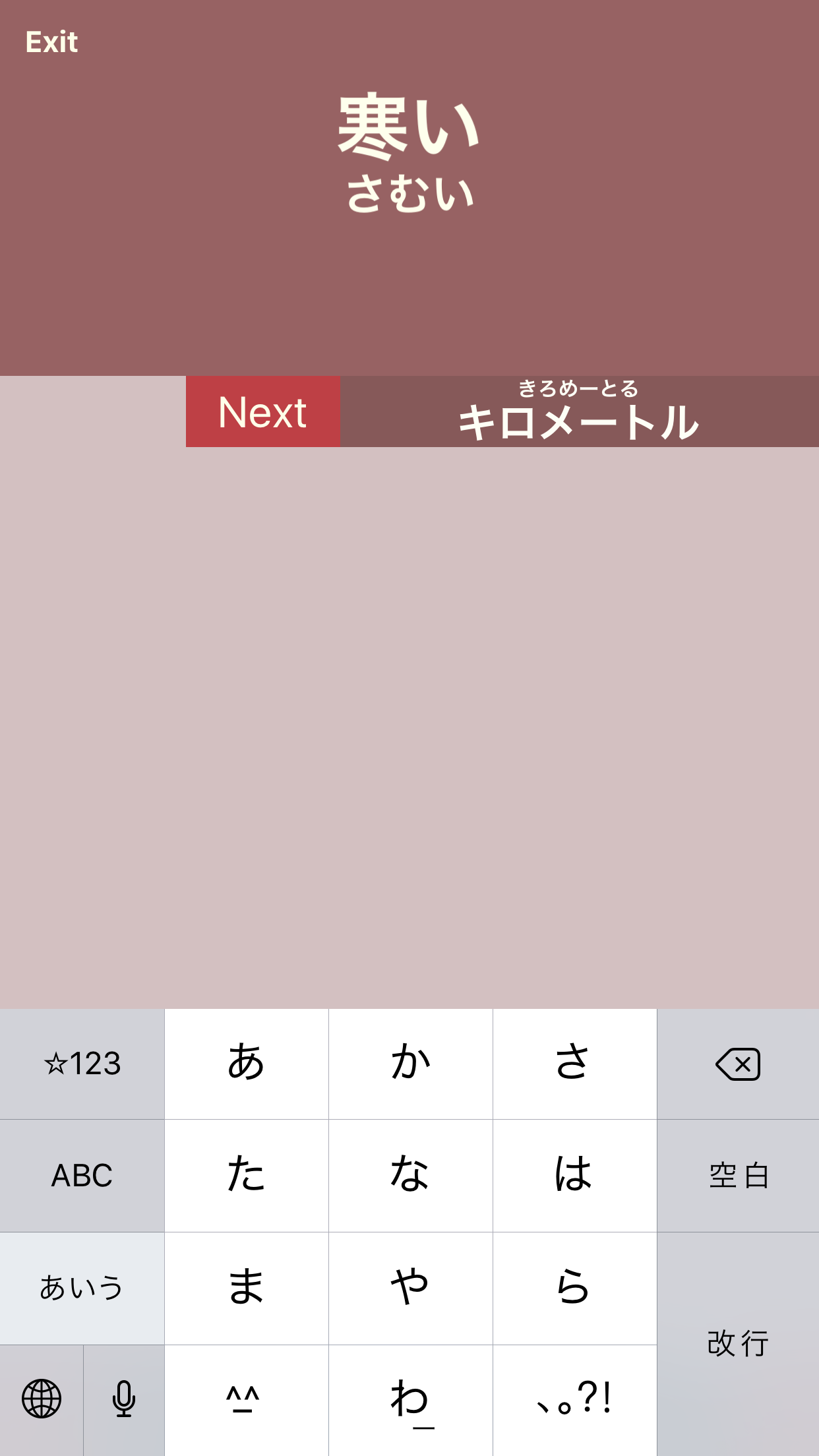Viewport: 819px width, 1456px height.
Task: Switch keyboard to ABC mode
Action: (82, 1175)
